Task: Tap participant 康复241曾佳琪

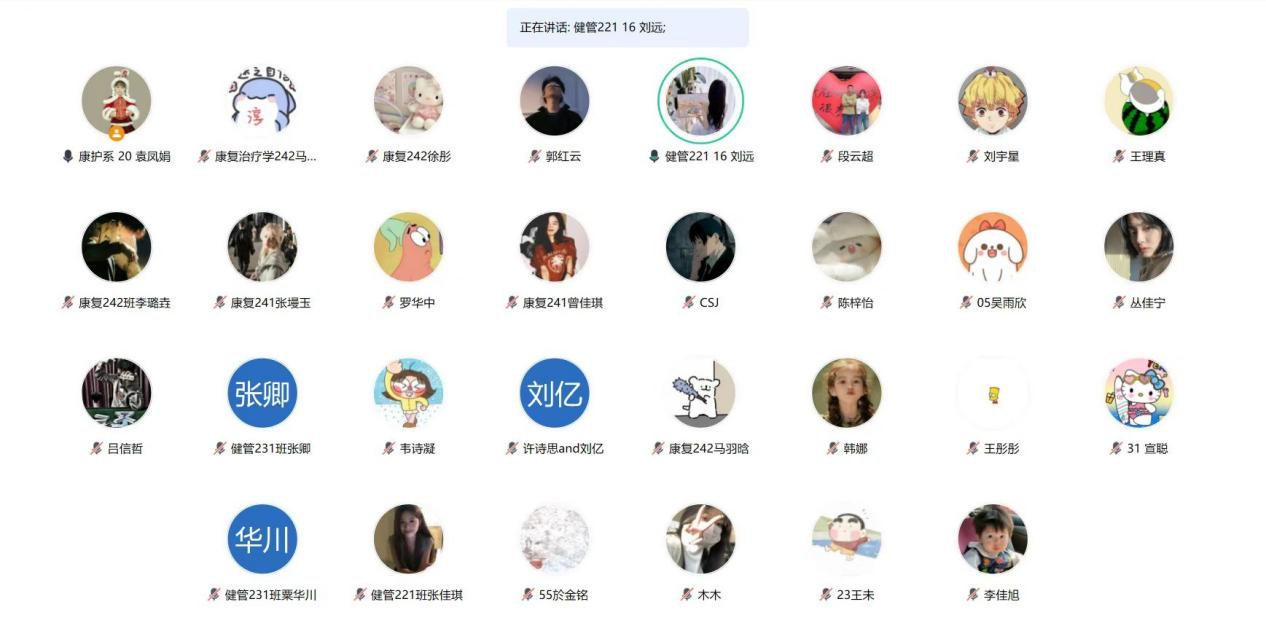Action: click(x=554, y=247)
